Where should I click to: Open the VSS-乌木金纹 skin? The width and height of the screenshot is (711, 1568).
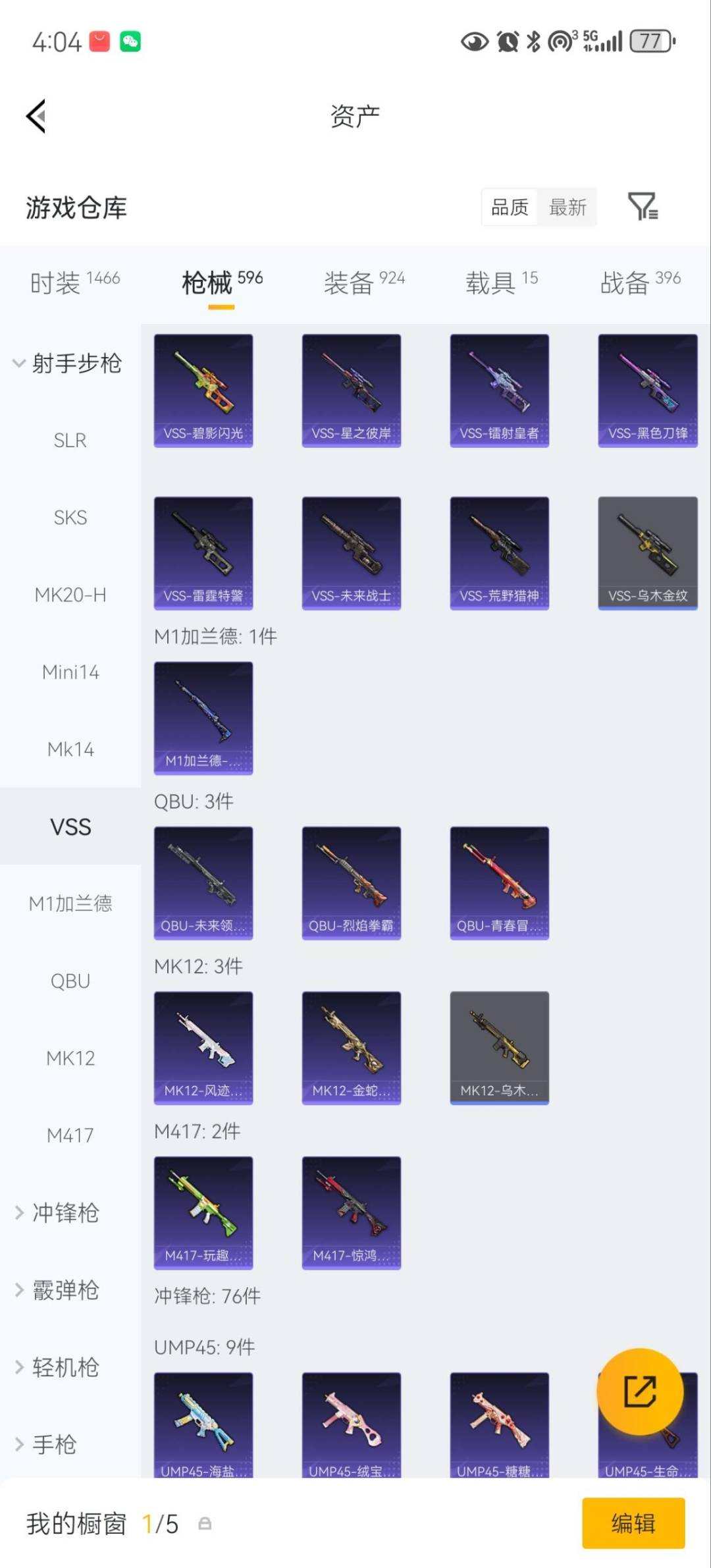[x=647, y=553]
